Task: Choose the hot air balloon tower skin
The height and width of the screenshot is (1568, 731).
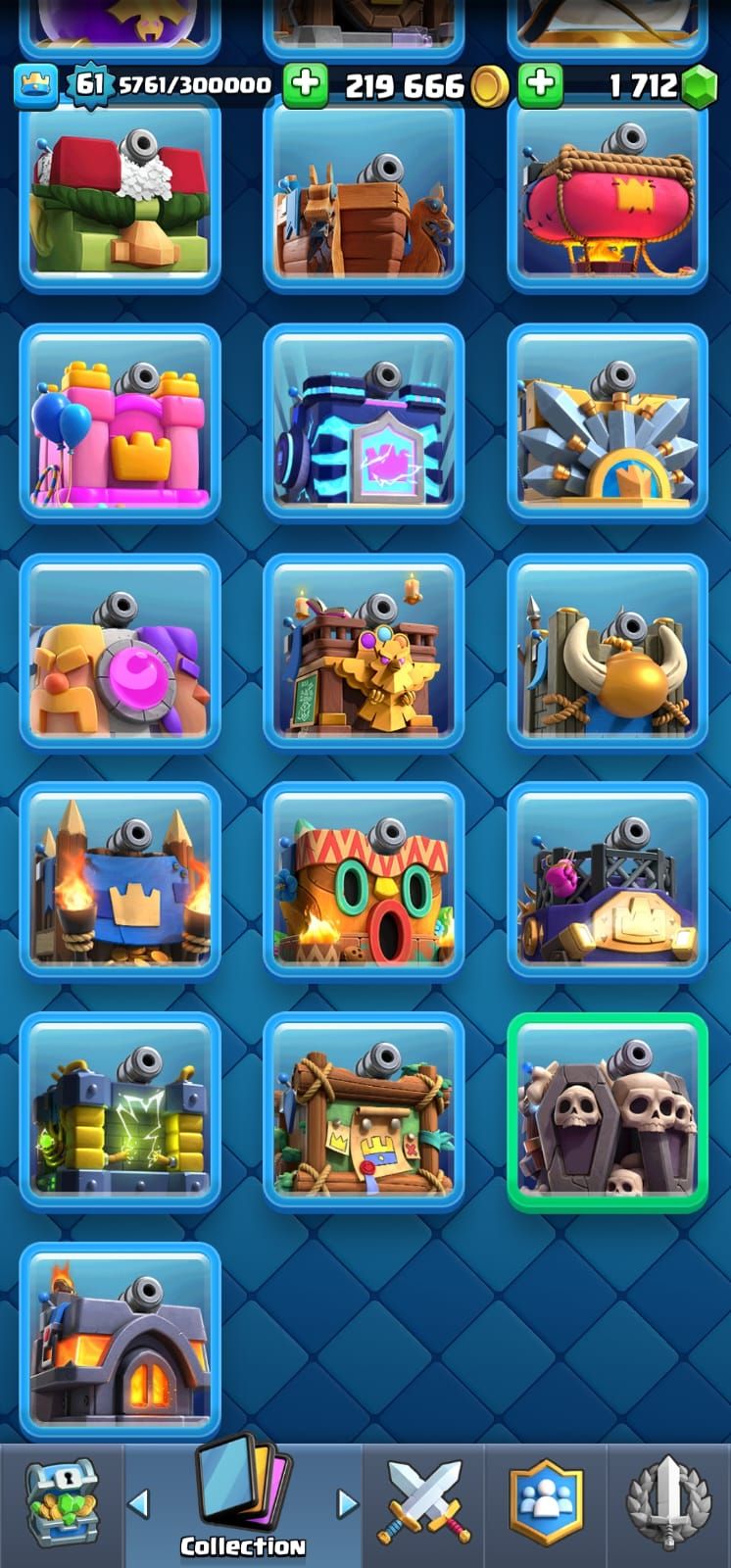Action: pyautogui.click(x=608, y=196)
